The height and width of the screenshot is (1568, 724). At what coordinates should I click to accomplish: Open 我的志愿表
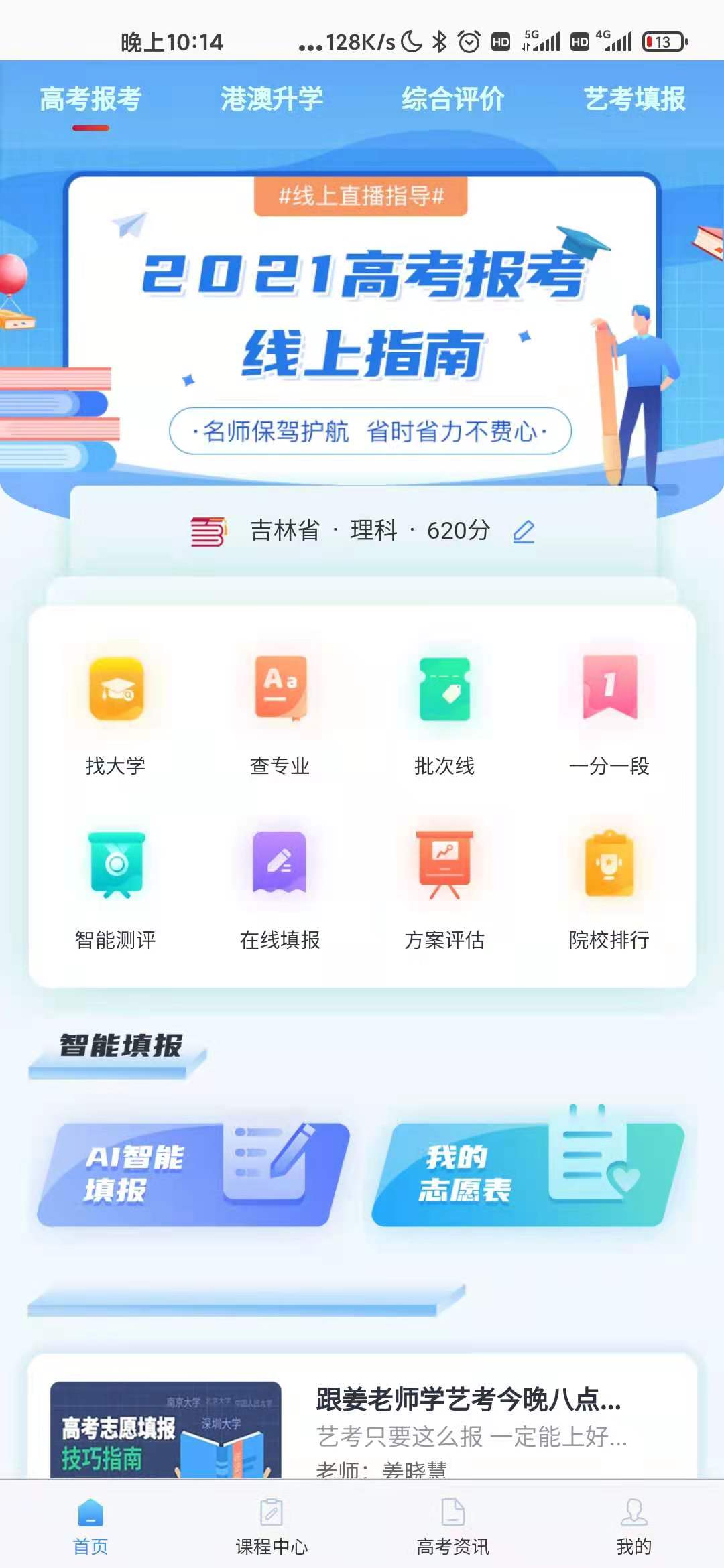tap(528, 1175)
